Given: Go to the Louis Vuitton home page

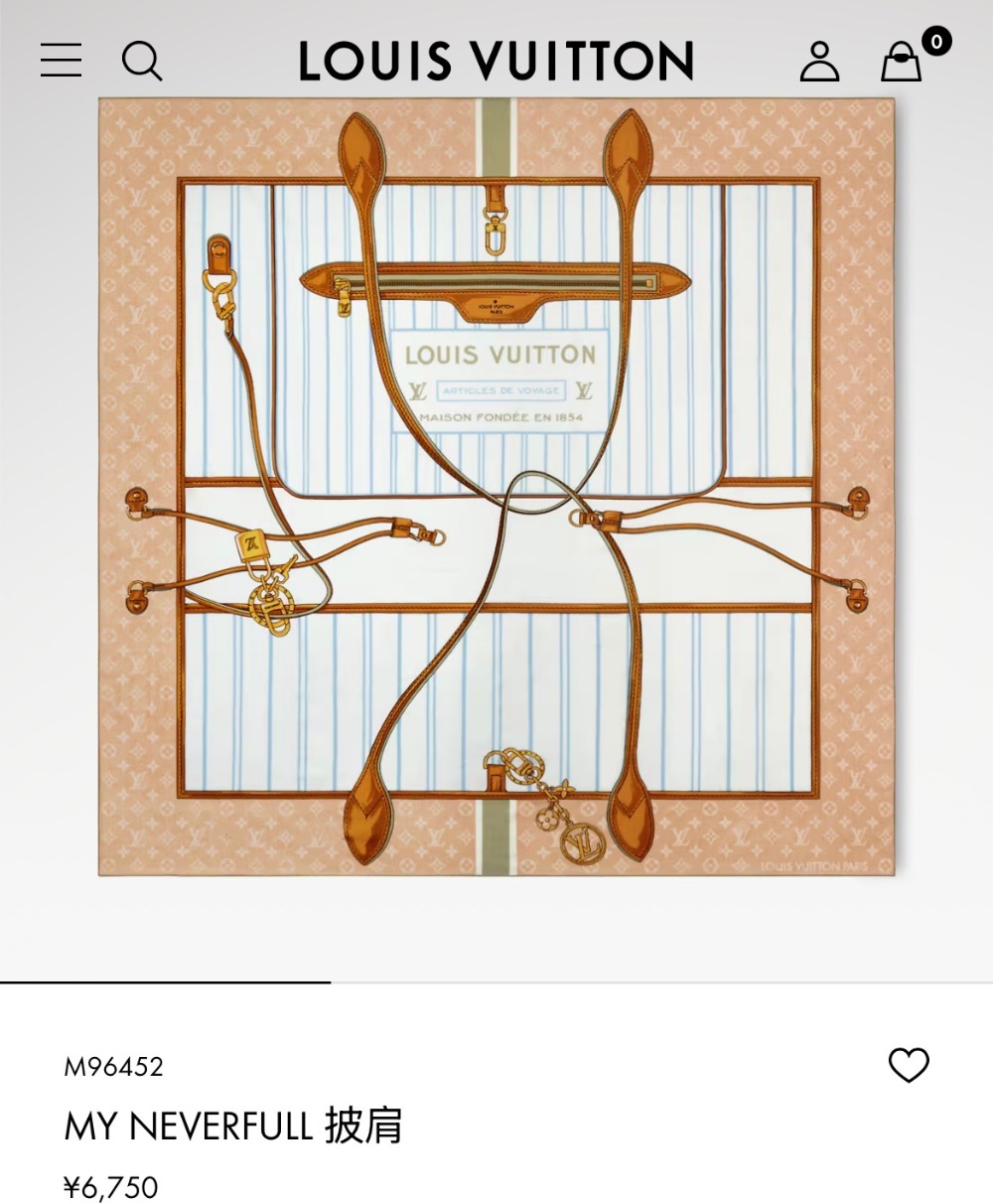Looking at the screenshot, I should pos(496,62).
